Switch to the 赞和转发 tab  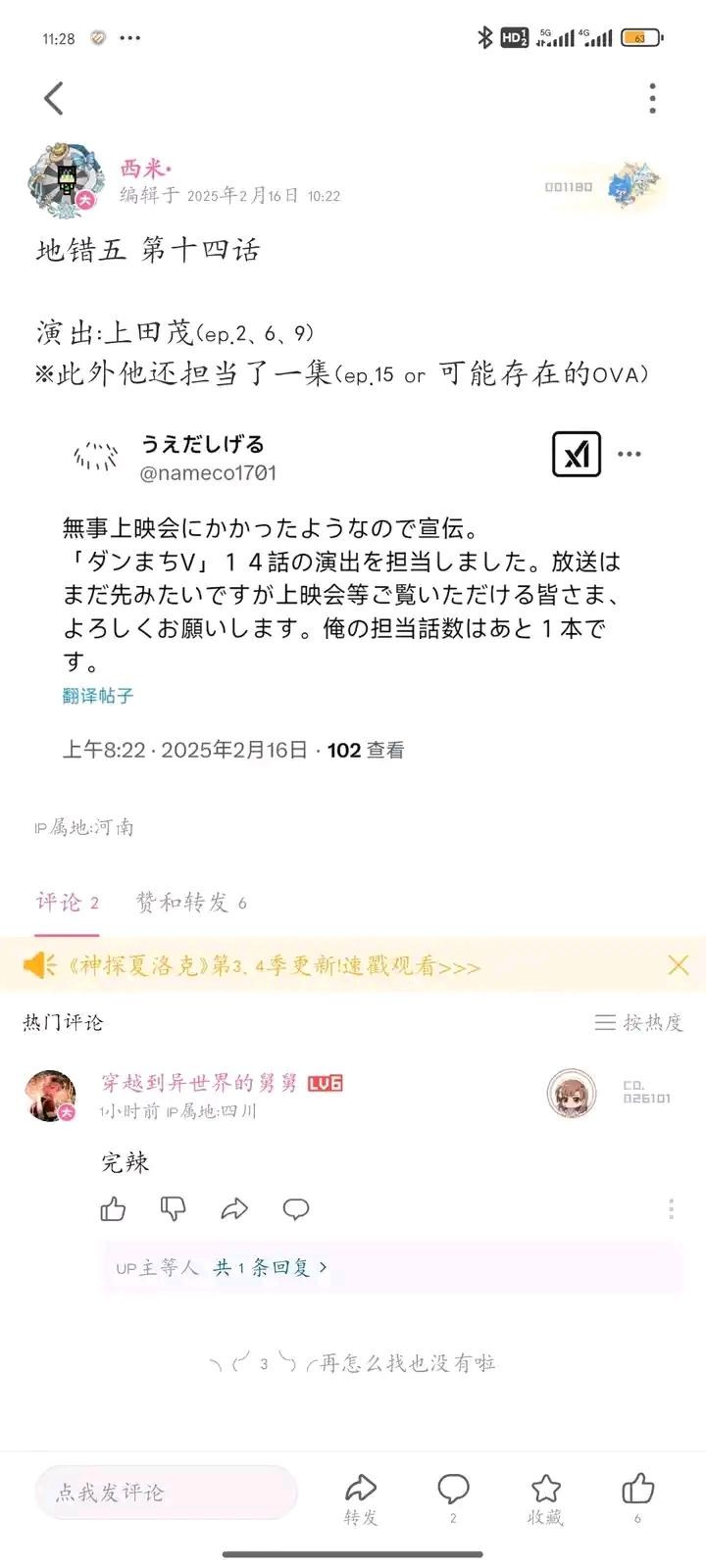pos(191,902)
